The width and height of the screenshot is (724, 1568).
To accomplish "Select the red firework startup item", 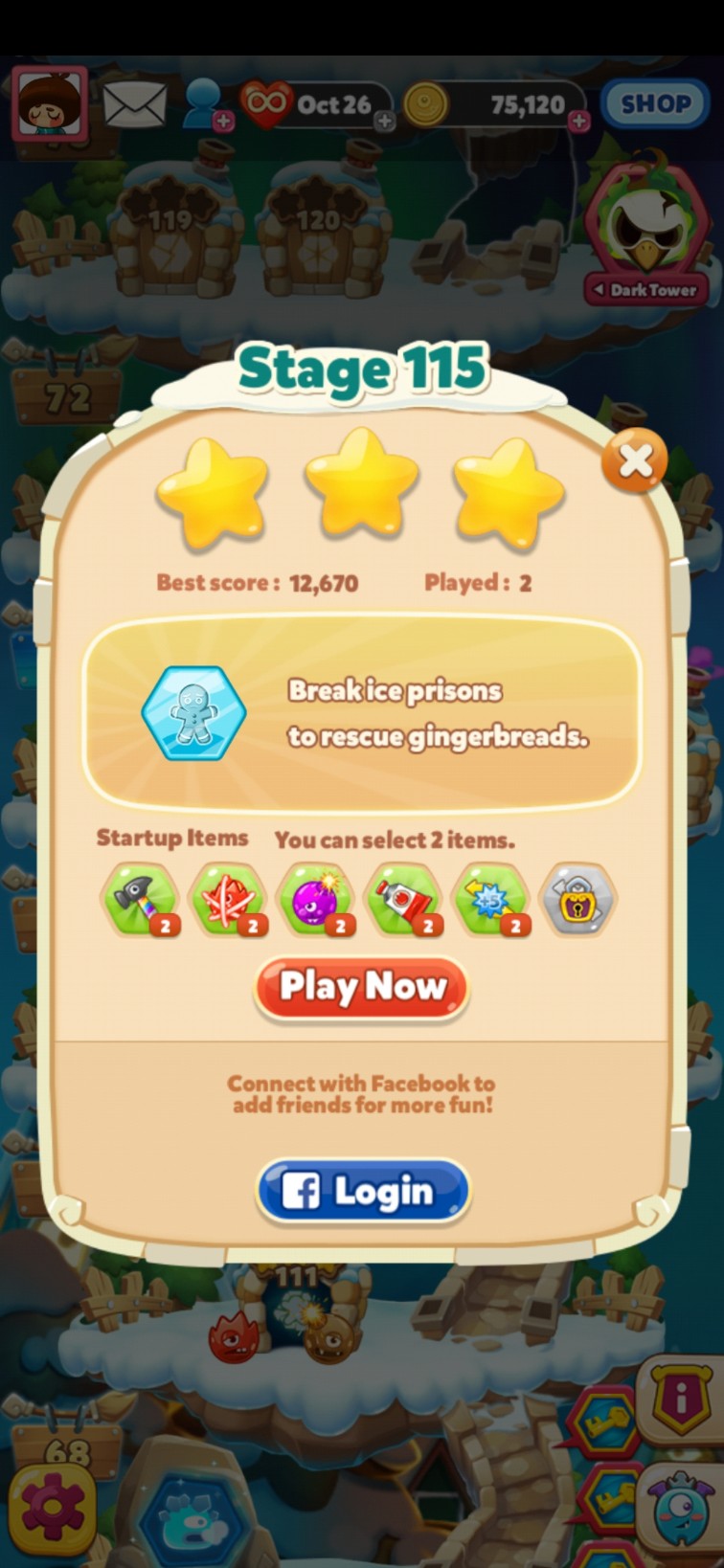I will click(228, 899).
